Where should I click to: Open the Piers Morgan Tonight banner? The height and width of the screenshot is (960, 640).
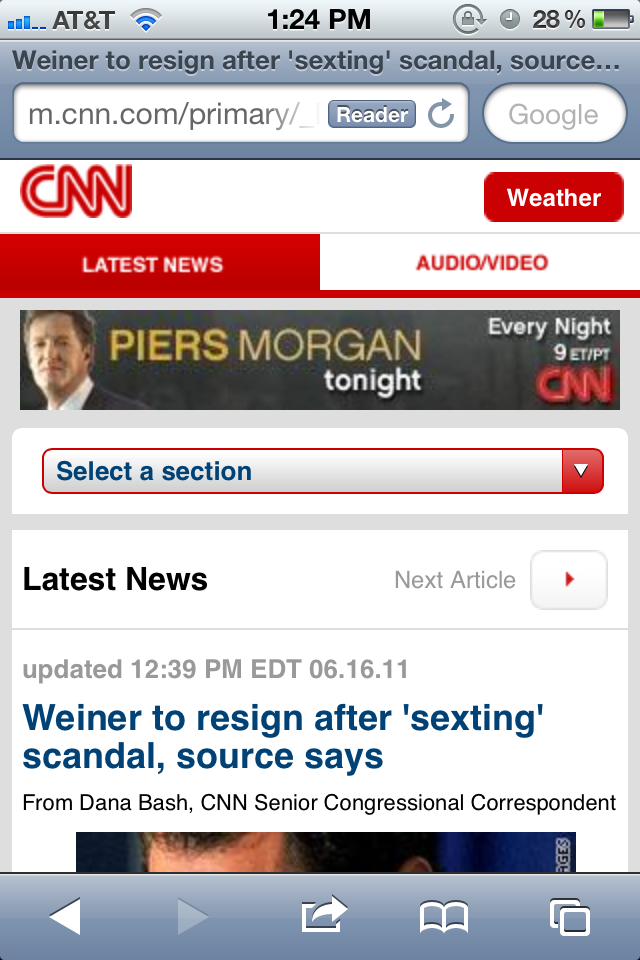pyautogui.click(x=320, y=360)
